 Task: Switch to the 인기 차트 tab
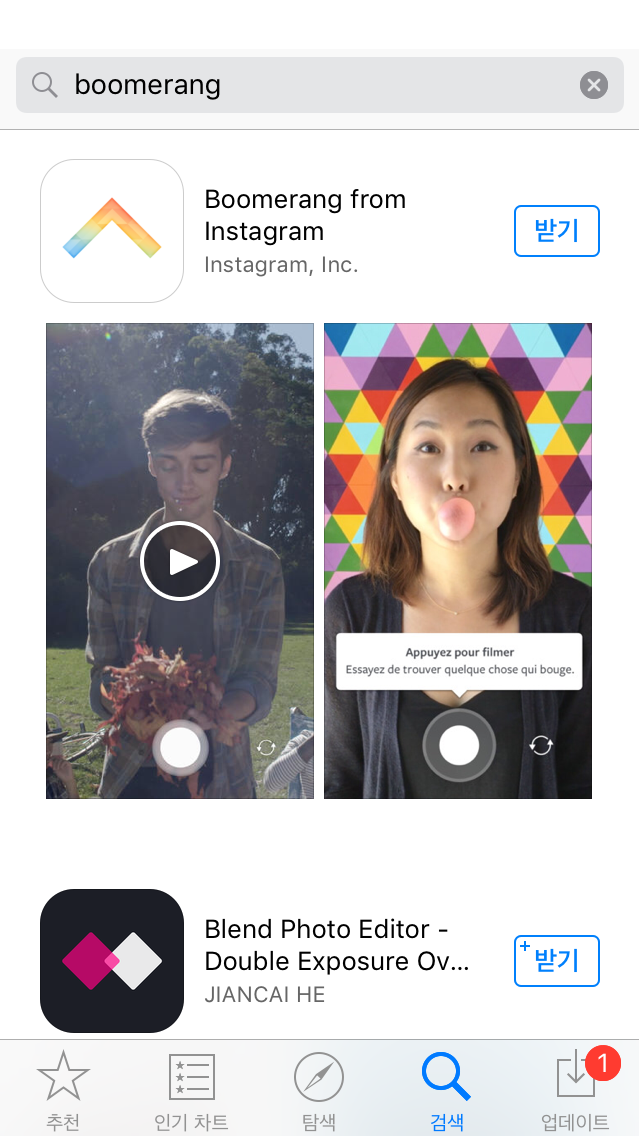pos(191,1090)
